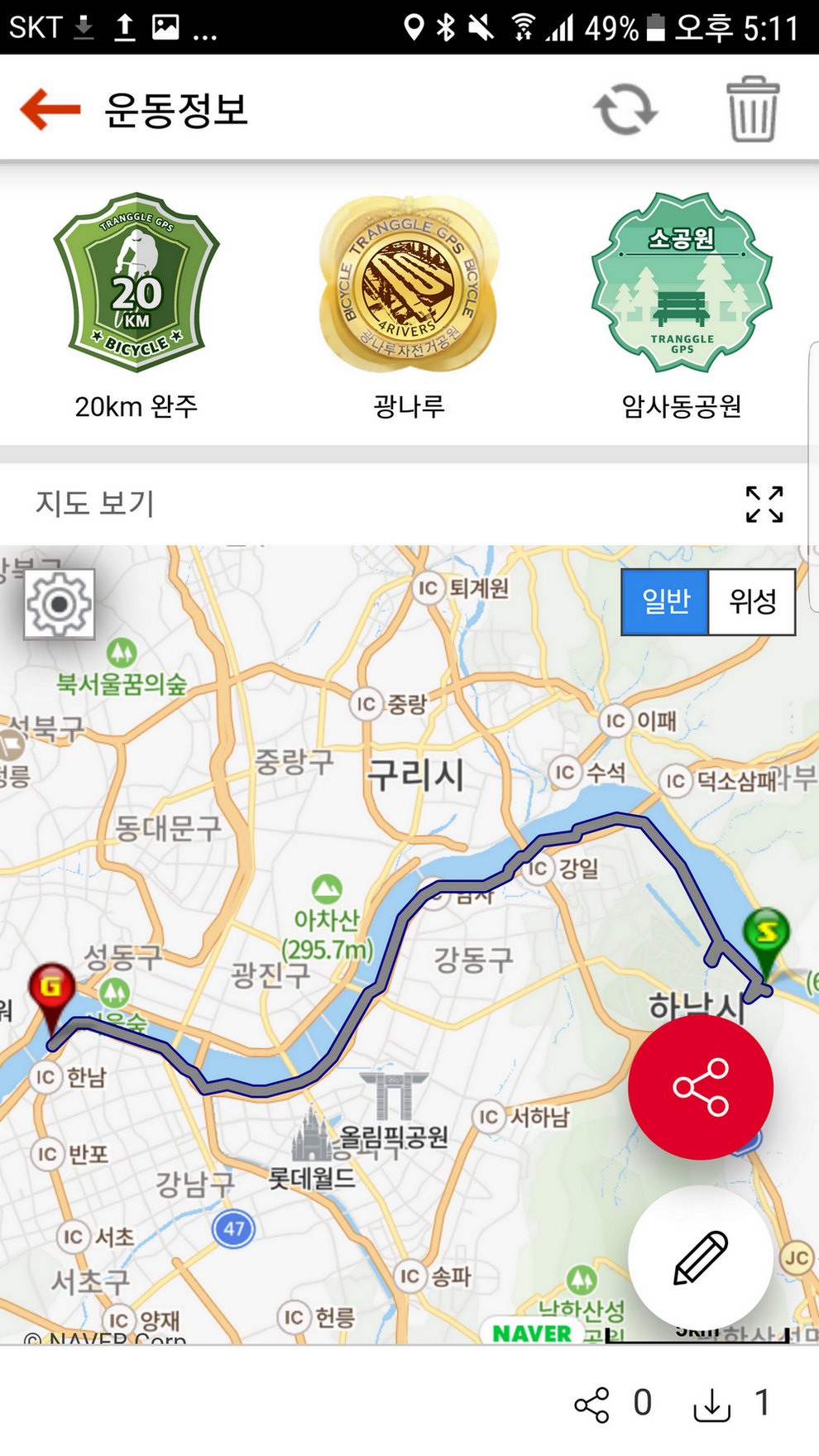The image size is (819, 1456).
Task: Switch map to 일반 view
Action: click(666, 601)
